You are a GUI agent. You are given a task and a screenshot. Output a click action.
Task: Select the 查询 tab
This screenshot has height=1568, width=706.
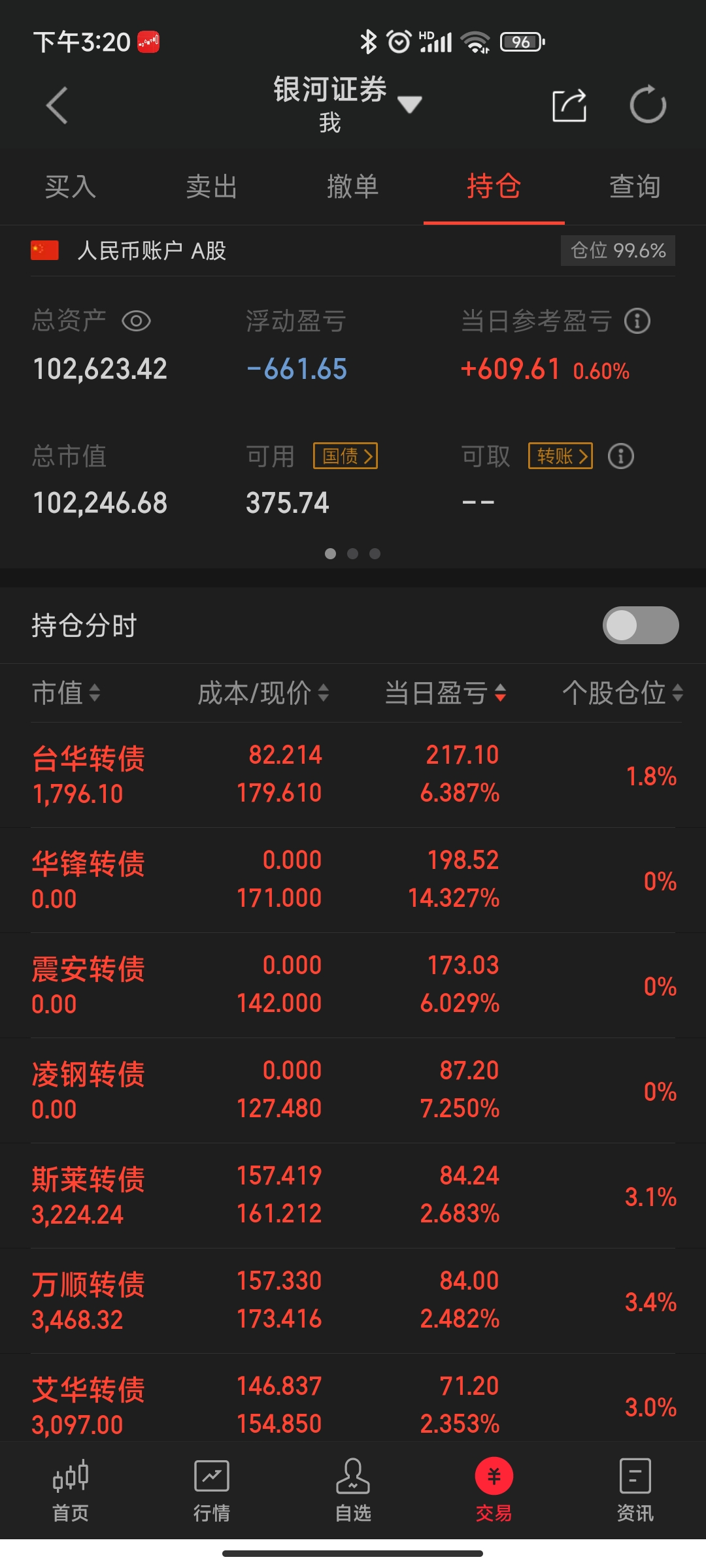(x=635, y=187)
